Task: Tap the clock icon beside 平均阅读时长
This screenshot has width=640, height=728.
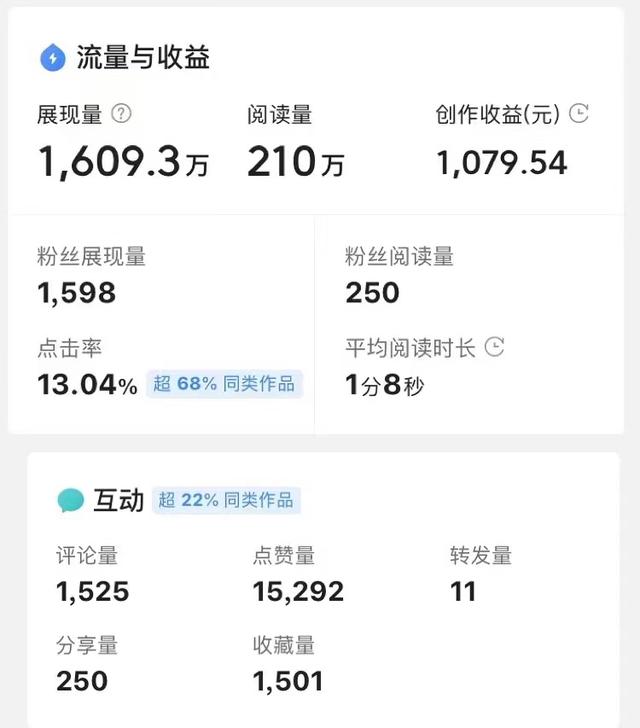Action: 494,347
